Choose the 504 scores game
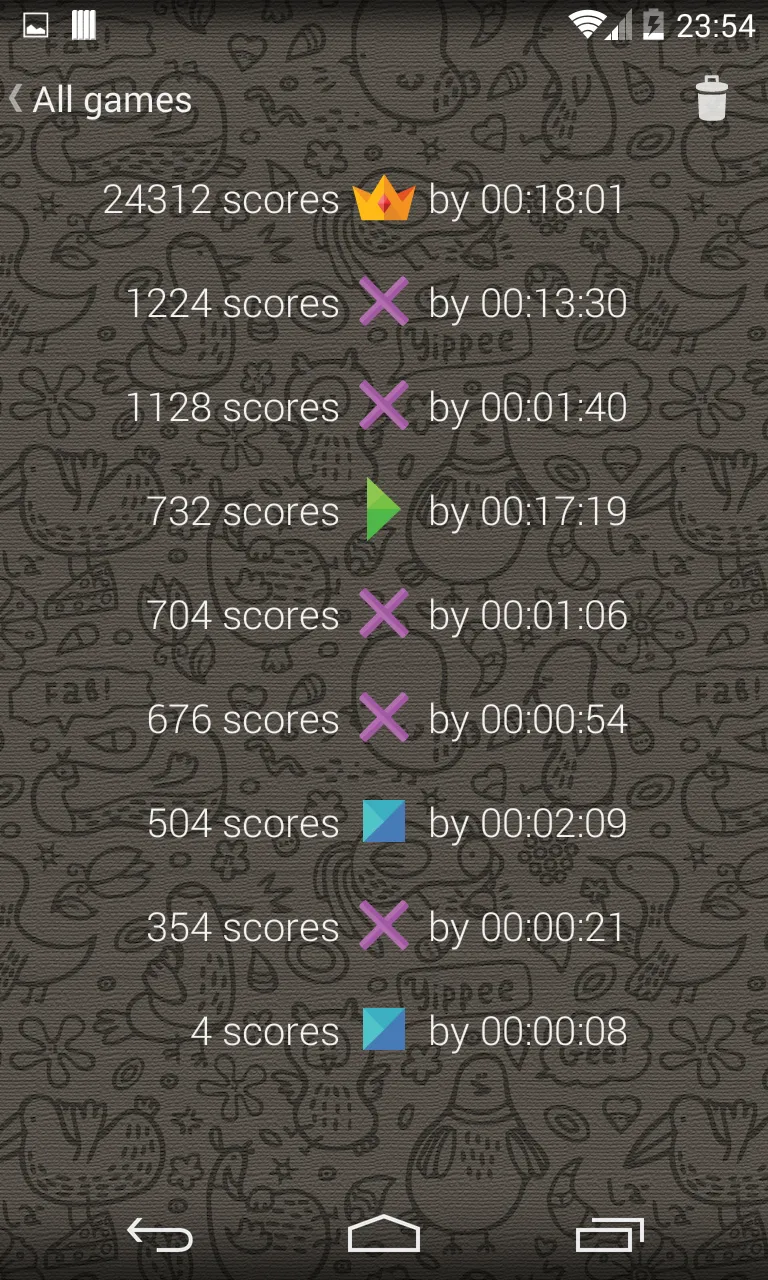Image resolution: width=768 pixels, height=1280 pixels. [384, 824]
